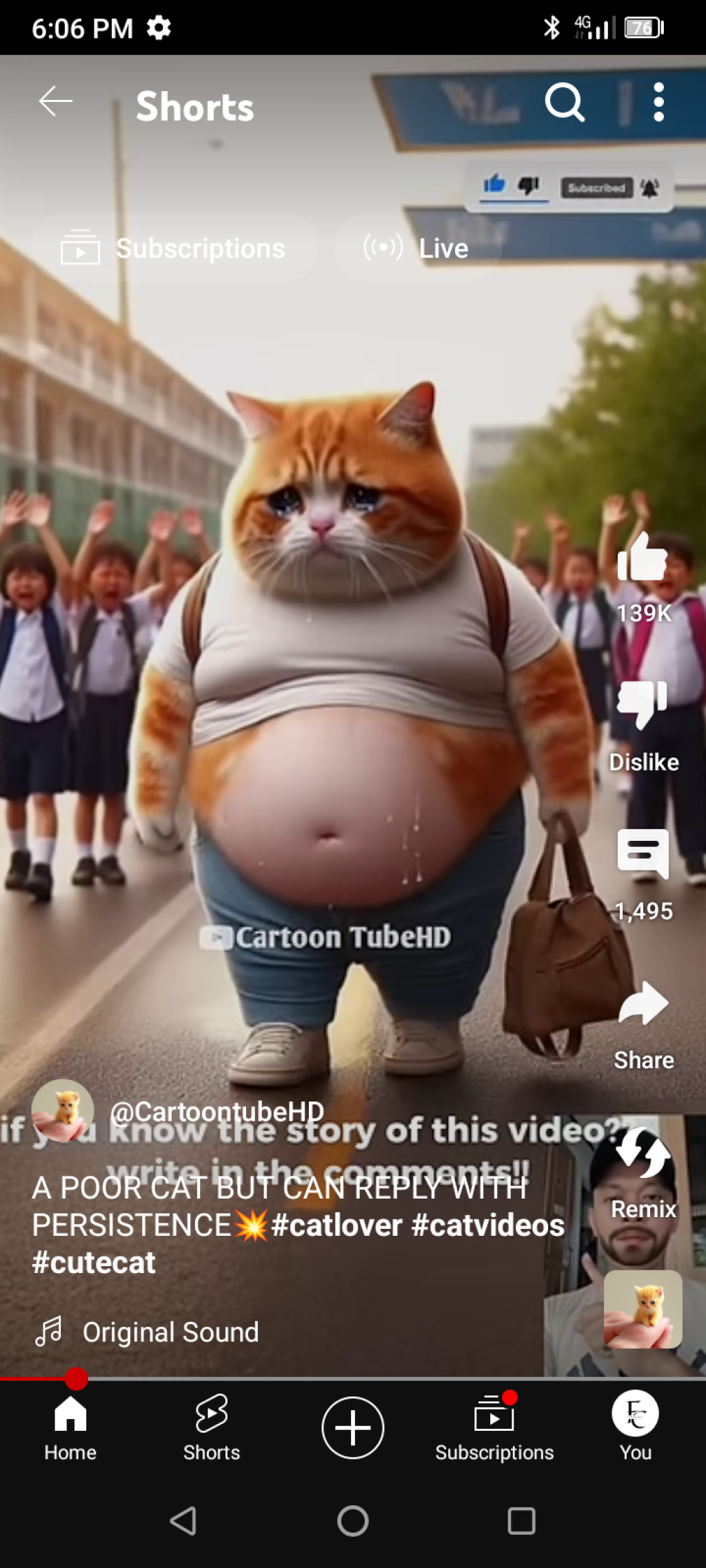Switch to the Shorts tab
The image size is (706, 1568).
point(212,1427)
